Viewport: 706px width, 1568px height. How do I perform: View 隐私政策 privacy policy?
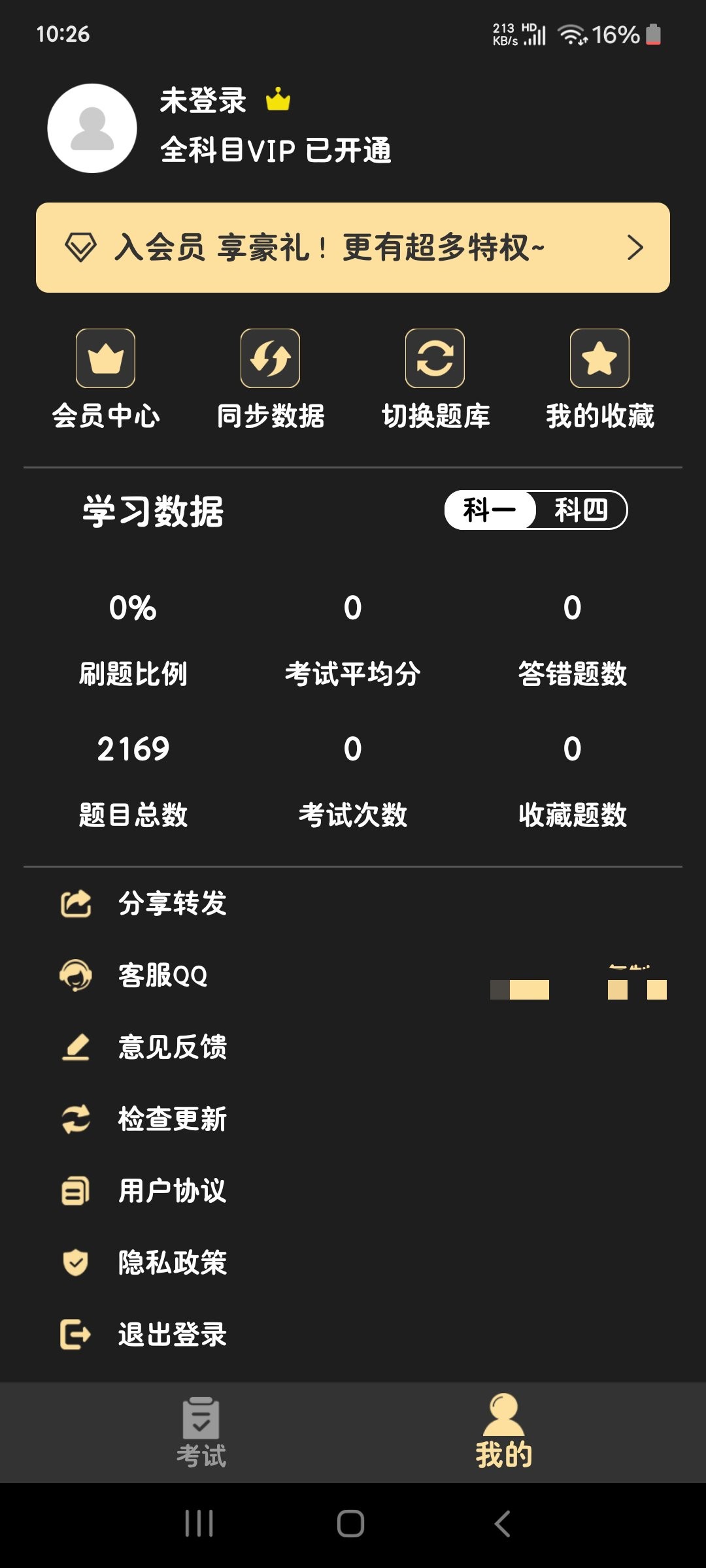172,1263
